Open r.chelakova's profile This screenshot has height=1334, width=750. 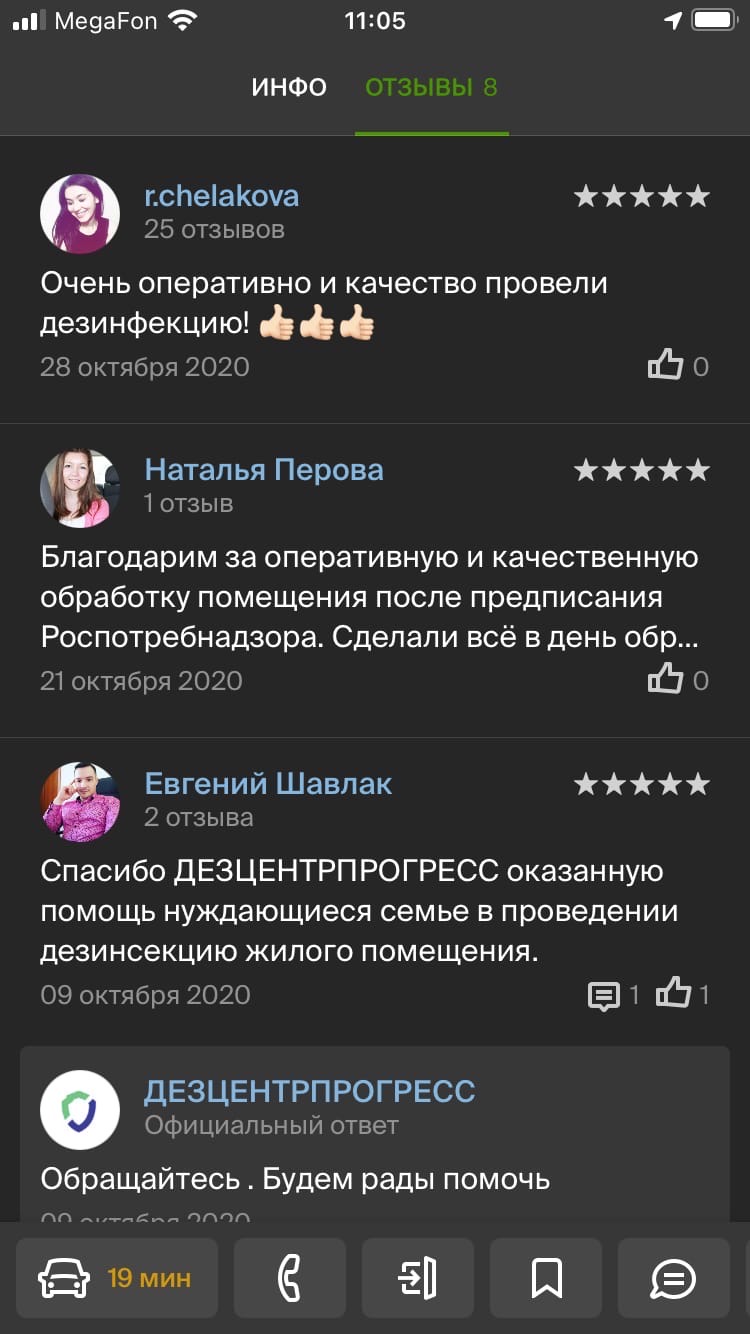pos(221,196)
